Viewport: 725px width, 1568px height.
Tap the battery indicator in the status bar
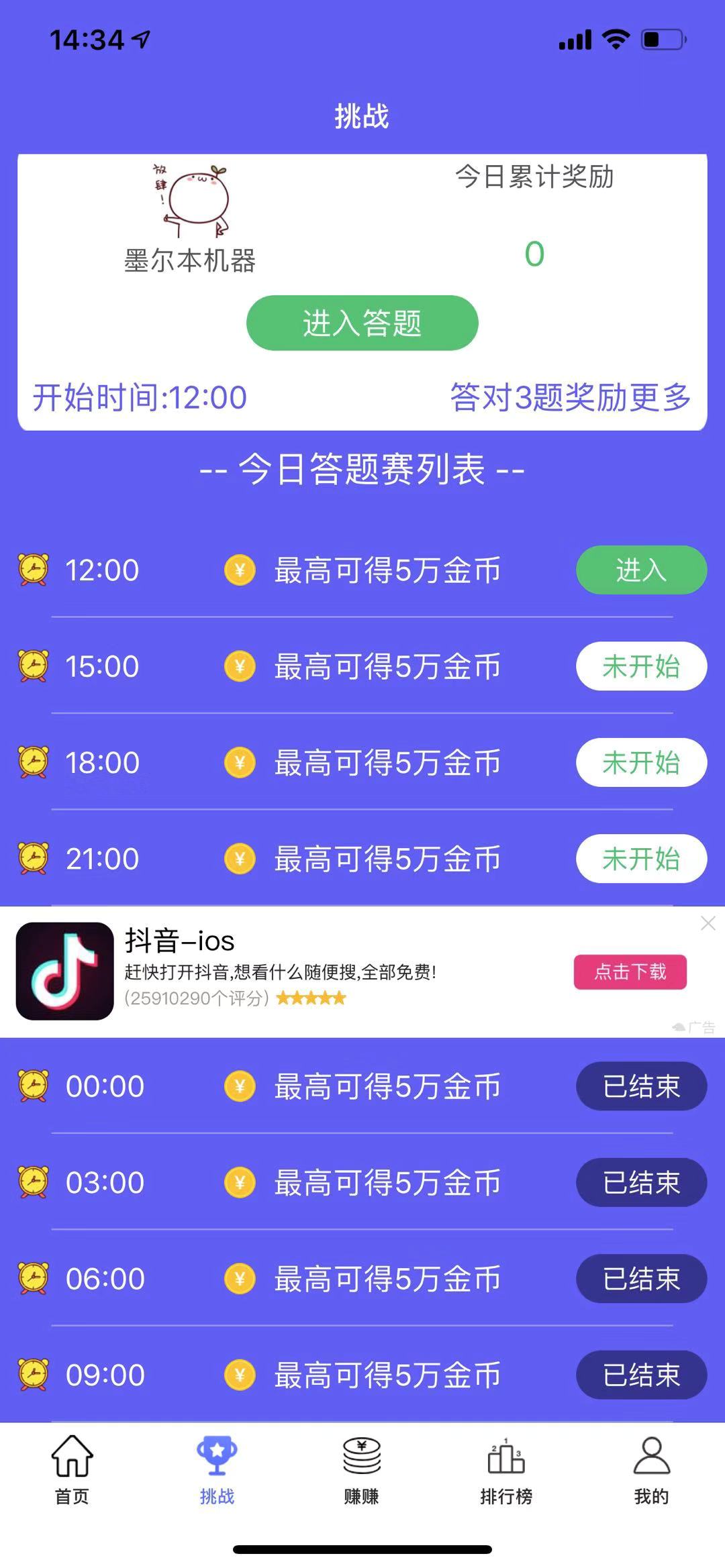[x=661, y=39]
